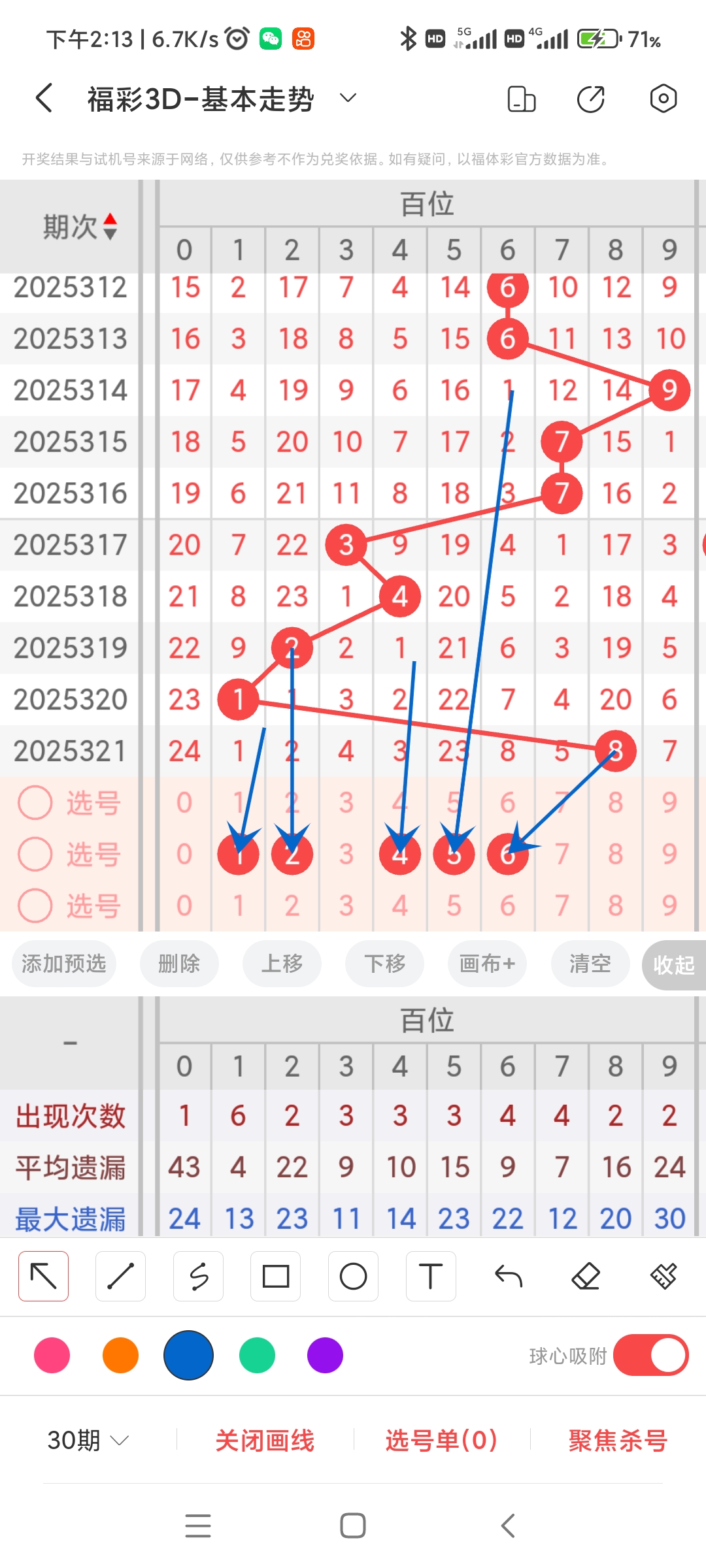Tap 聚焦杀号 menu item
The image size is (706, 1568).
pos(613,1441)
